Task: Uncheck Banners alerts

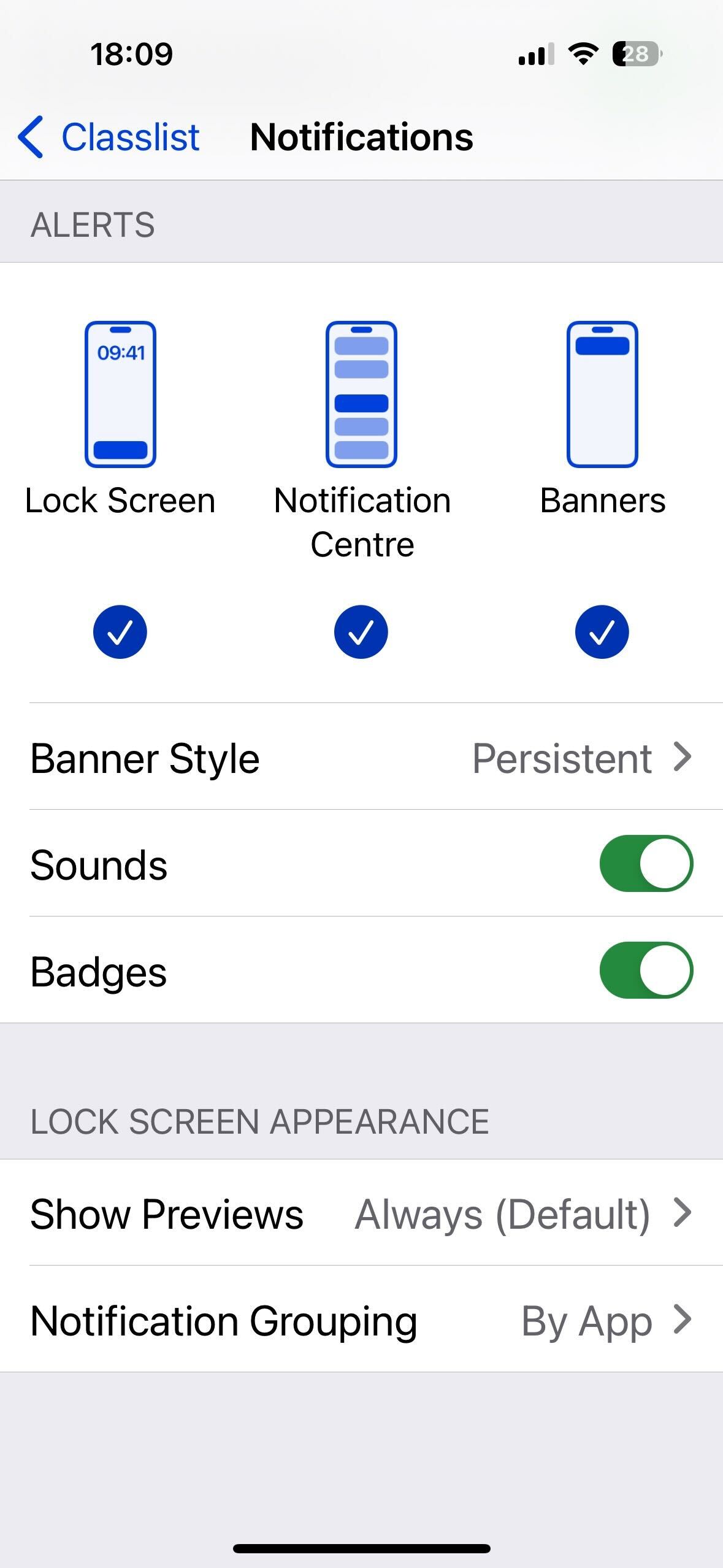Action: tap(602, 632)
